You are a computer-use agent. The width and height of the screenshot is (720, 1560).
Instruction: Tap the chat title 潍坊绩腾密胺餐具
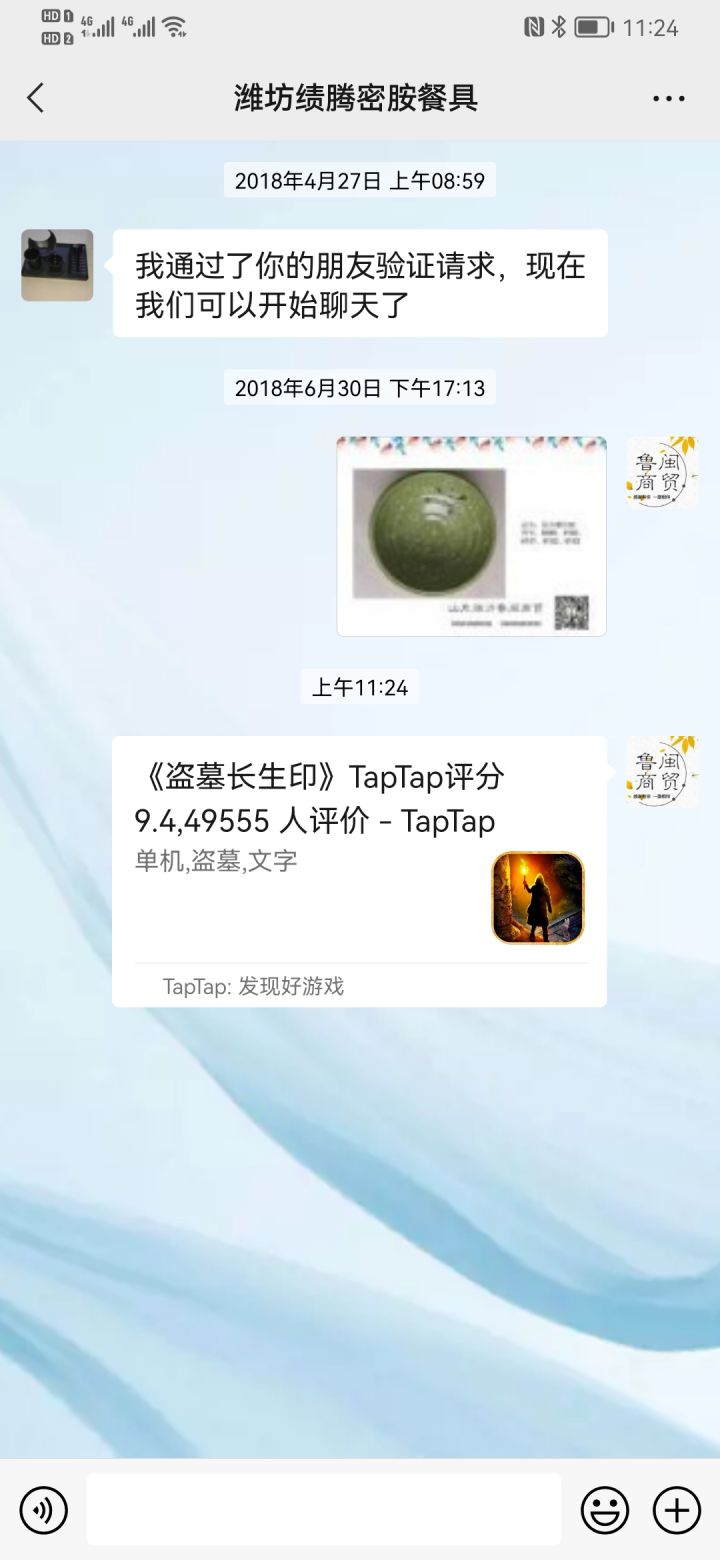360,98
